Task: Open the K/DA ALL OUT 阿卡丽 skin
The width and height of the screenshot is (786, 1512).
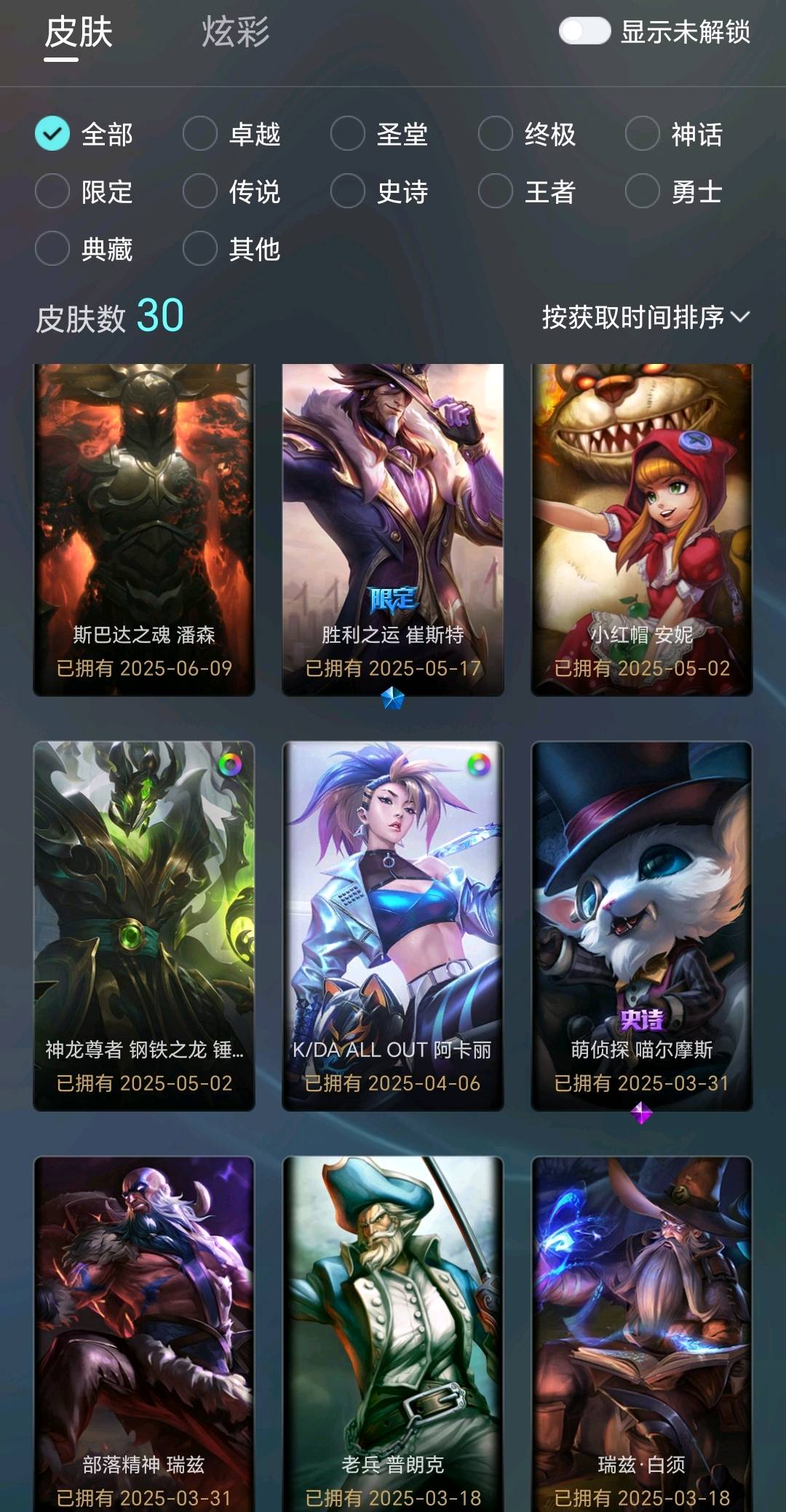Action: [x=393, y=926]
